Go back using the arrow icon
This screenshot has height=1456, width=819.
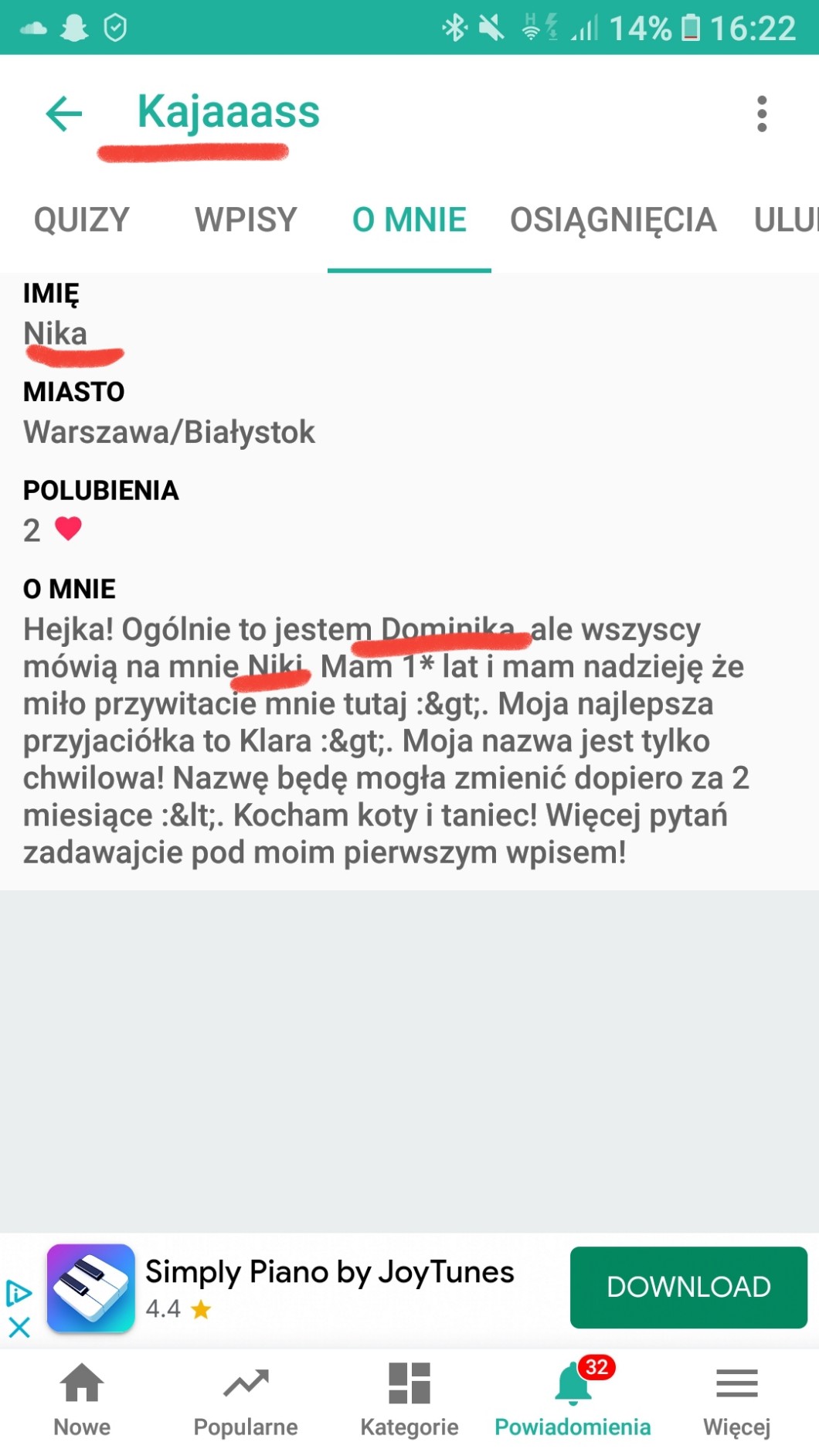point(64,114)
